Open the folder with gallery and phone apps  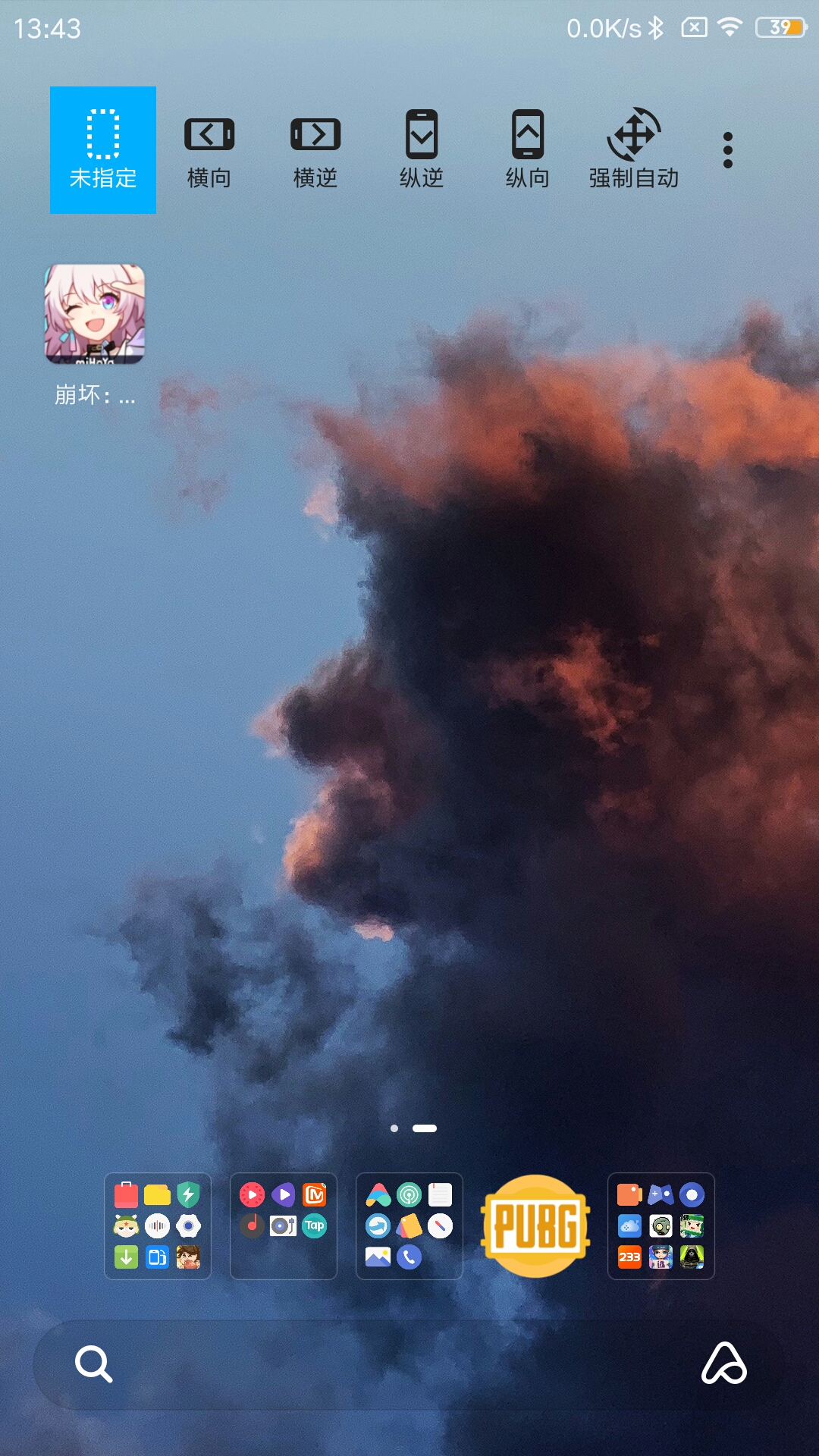point(409,1226)
